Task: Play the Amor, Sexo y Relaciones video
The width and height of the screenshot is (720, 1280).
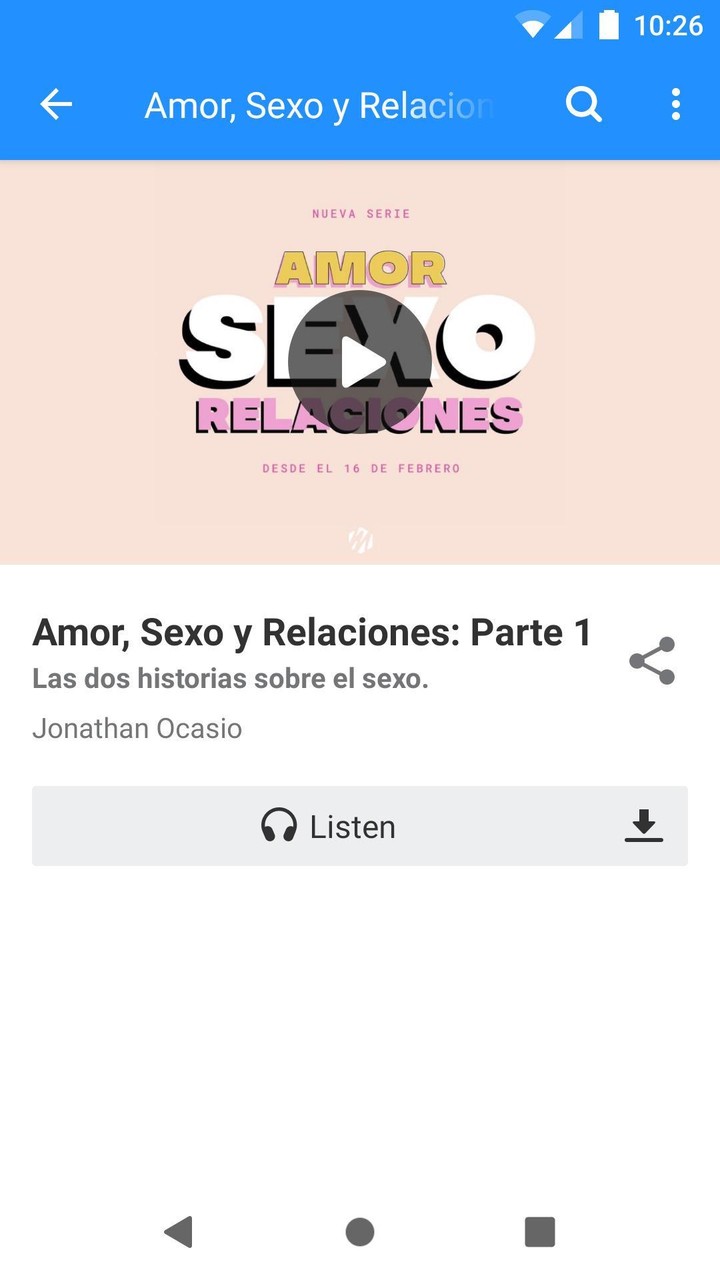Action: (x=360, y=362)
